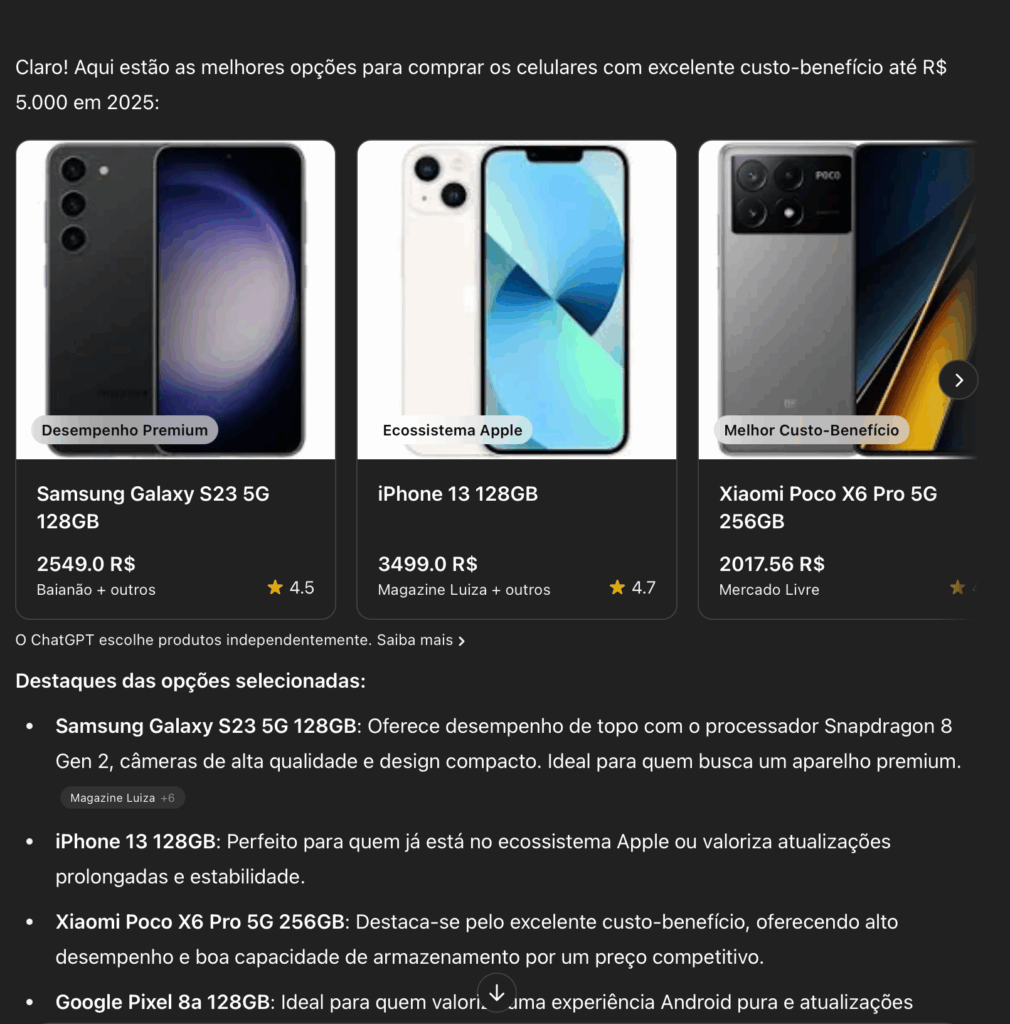
Task: Show next products in the carousel
Action: click(958, 380)
